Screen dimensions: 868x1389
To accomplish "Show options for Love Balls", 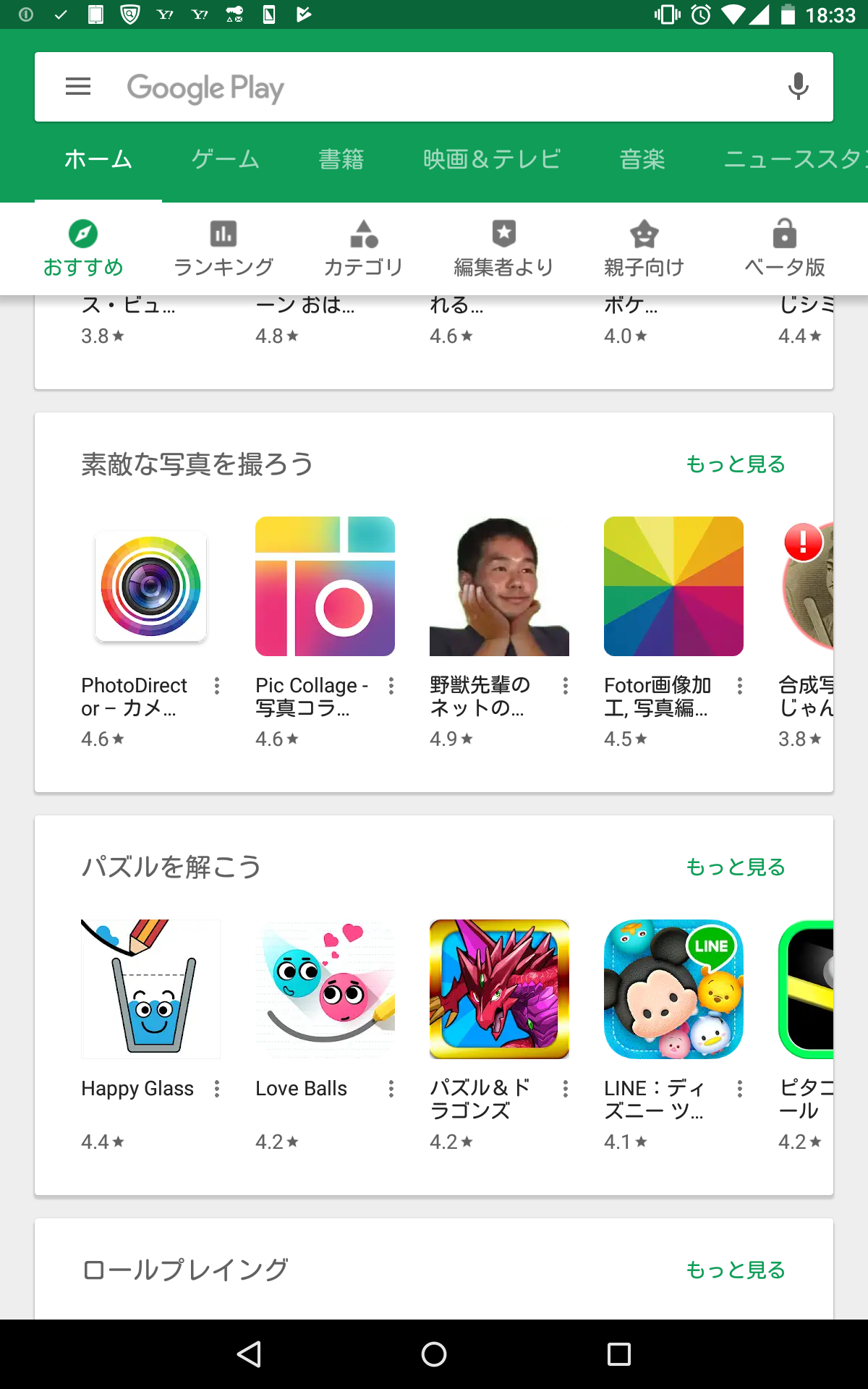I will click(x=391, y=1089).
